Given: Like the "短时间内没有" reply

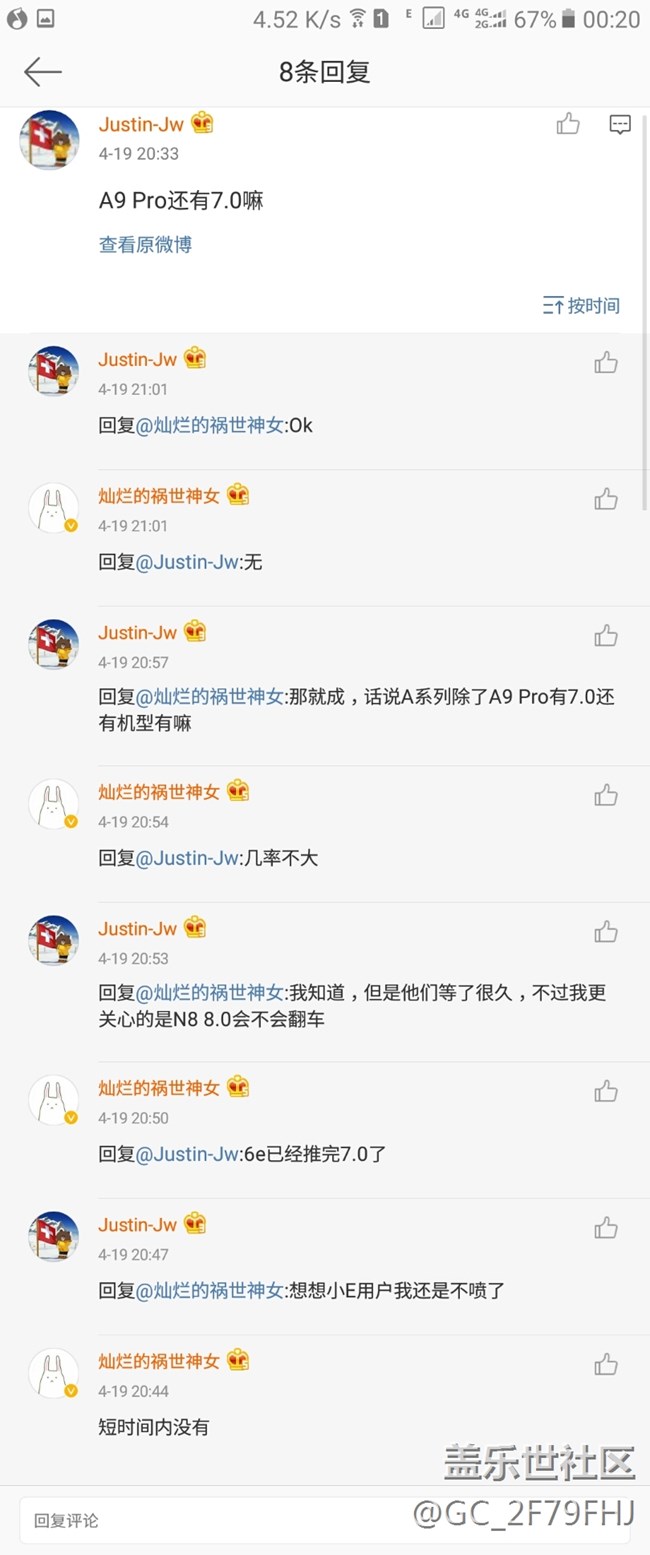Looking at the screenshot, I should (606, 1364).
